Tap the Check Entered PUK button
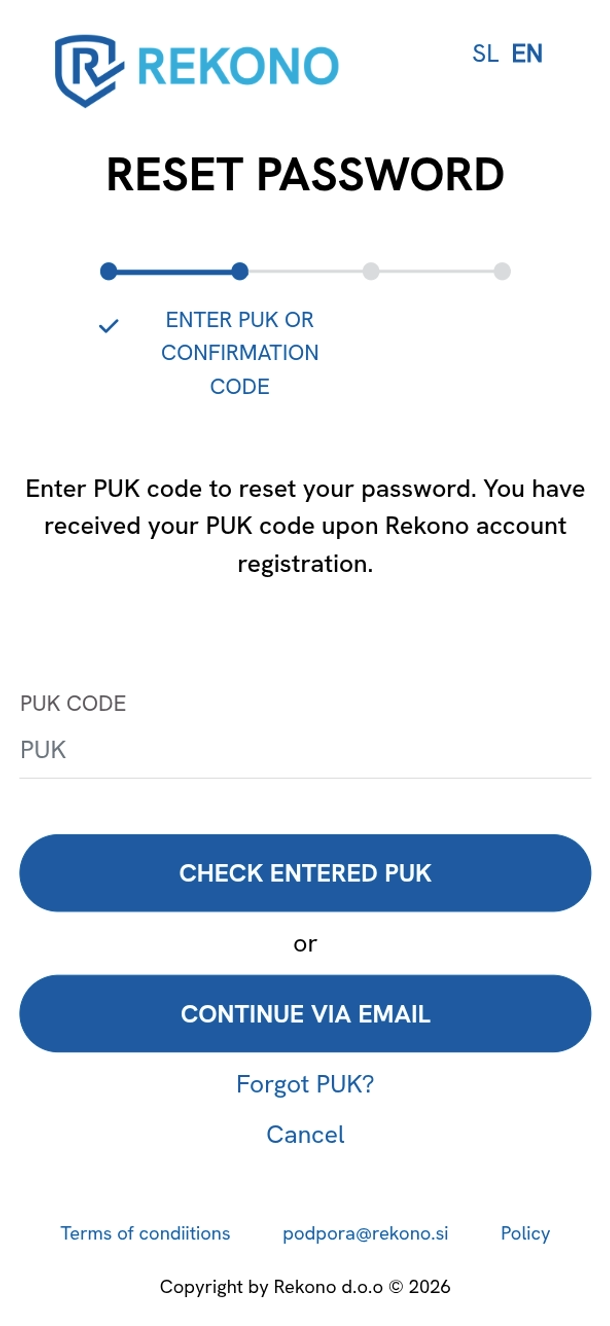 (x=305, y=873)
